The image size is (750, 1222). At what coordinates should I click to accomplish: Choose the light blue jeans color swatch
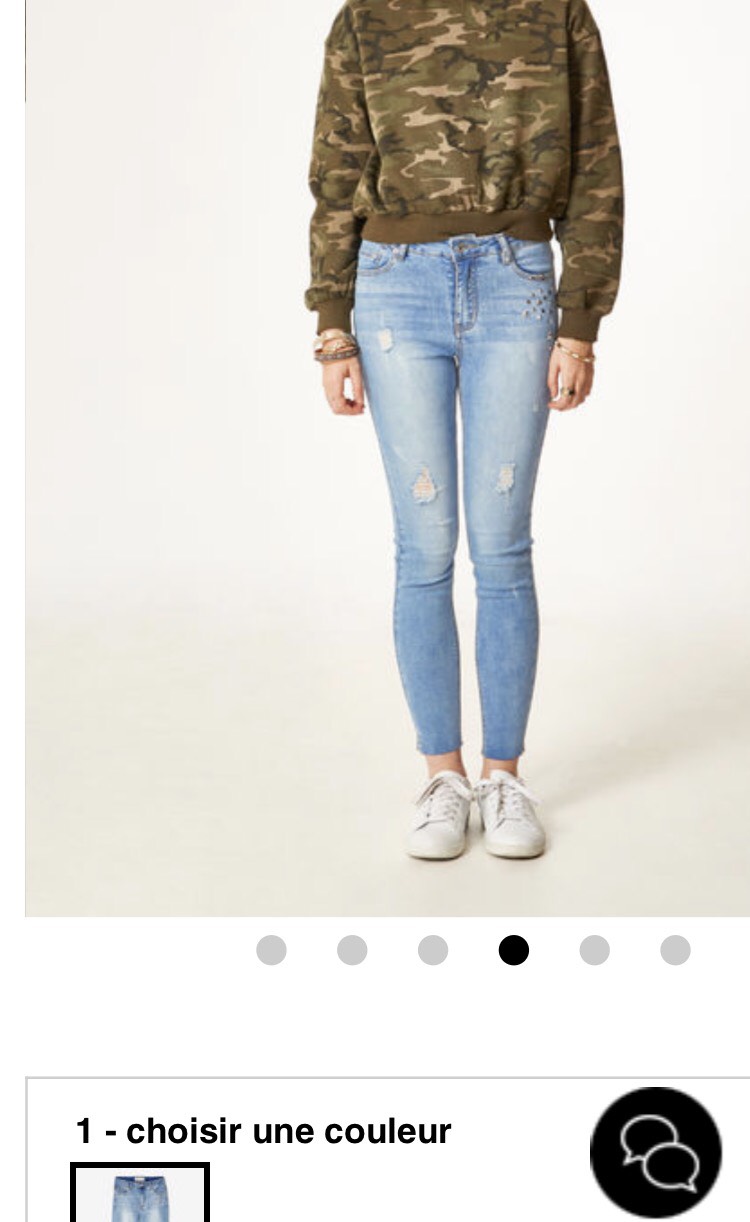[x=140, y=1193]
